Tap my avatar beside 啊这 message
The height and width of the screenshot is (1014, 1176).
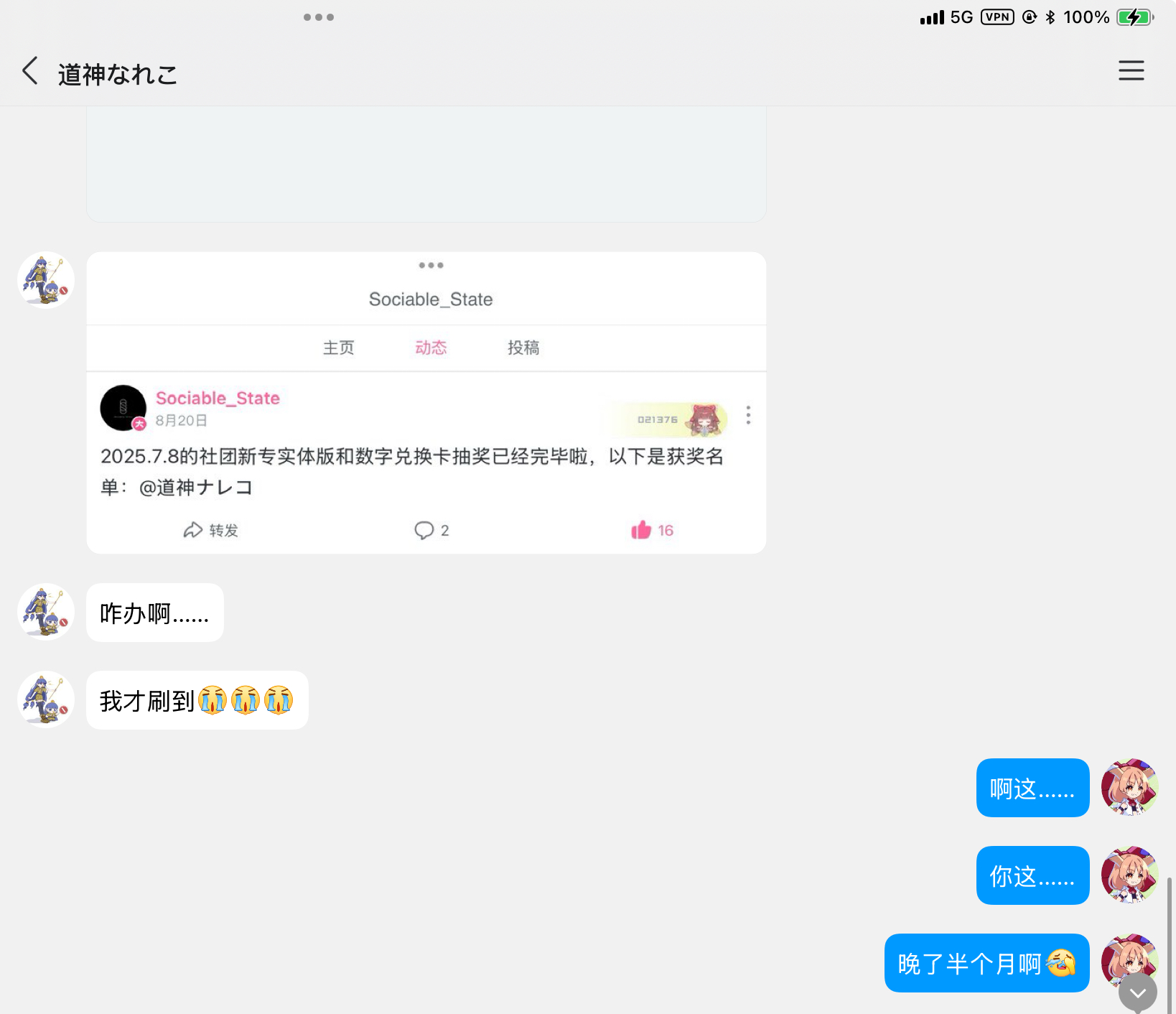click(x=1129, y=787)
